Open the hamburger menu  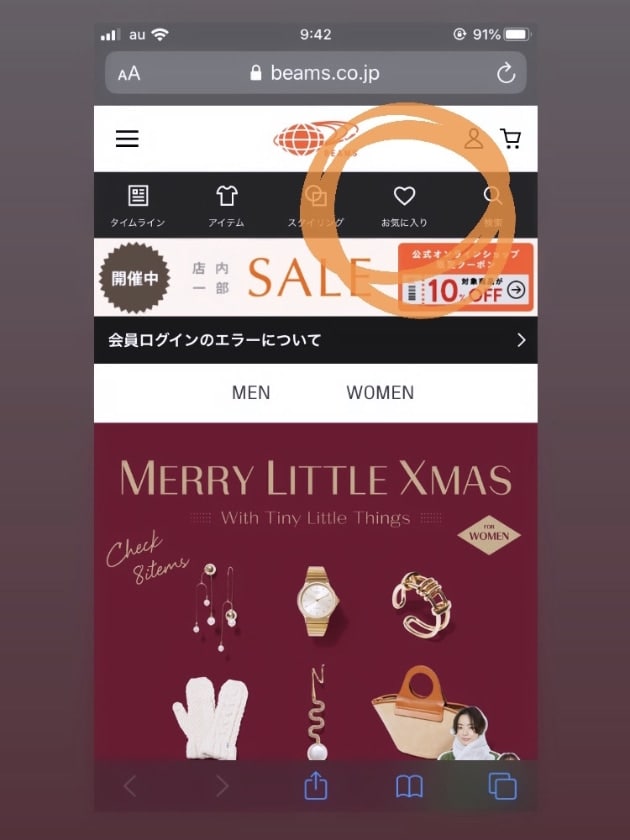[x=127, y=139]
